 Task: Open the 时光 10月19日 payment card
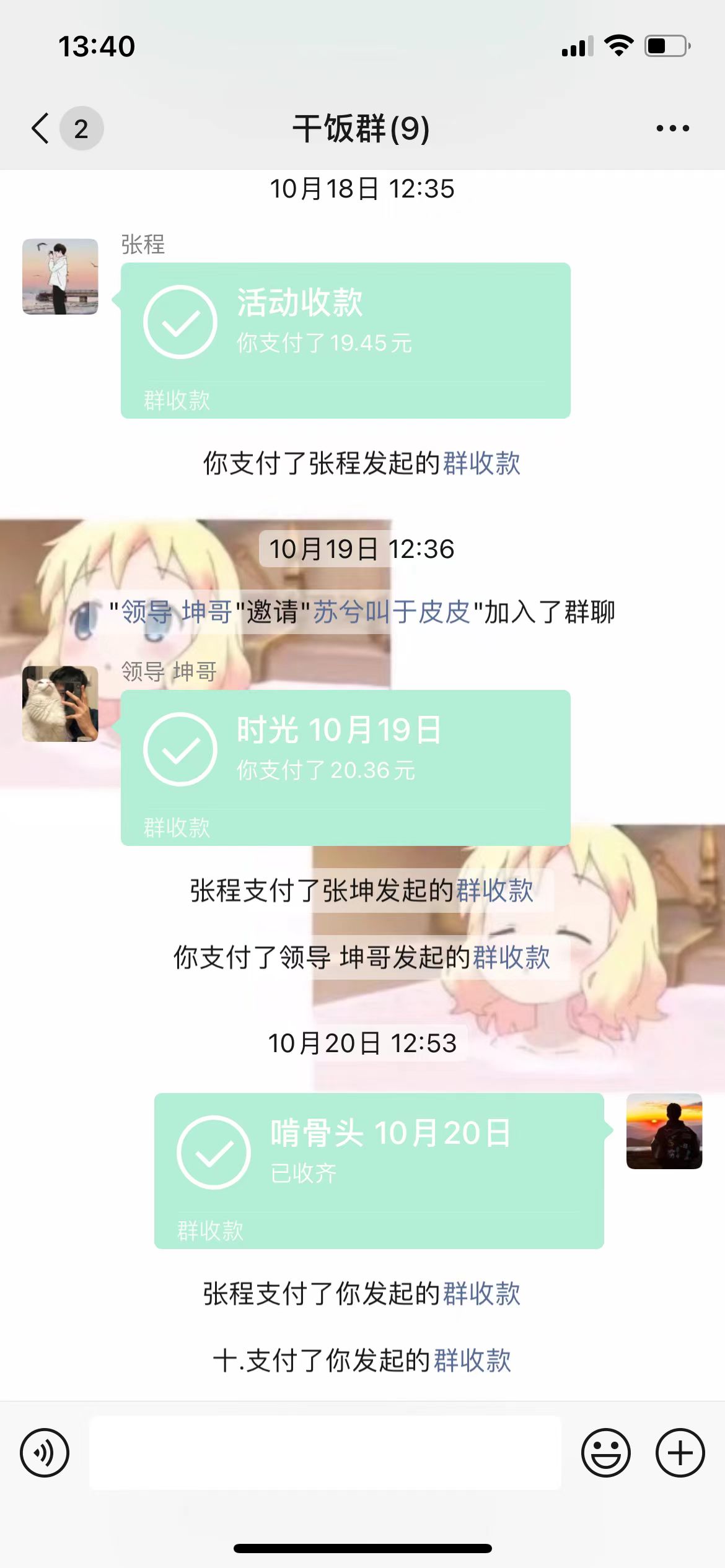345,767
